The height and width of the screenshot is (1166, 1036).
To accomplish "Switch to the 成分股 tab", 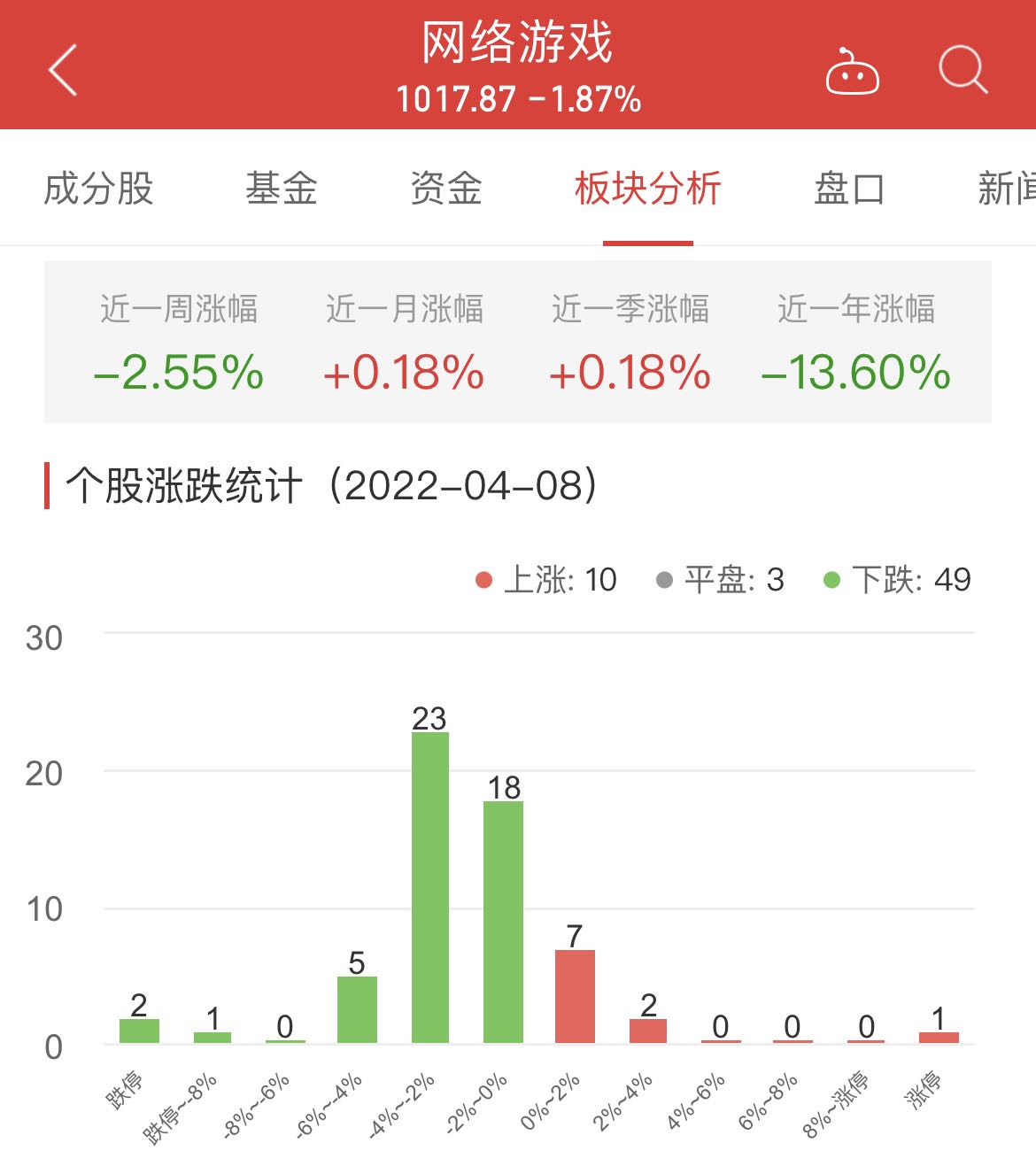I will [x=98, y=189].
